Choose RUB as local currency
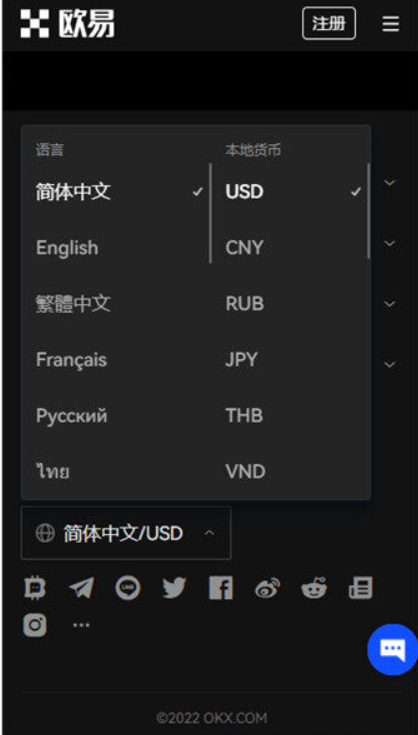 click(245, 304)
